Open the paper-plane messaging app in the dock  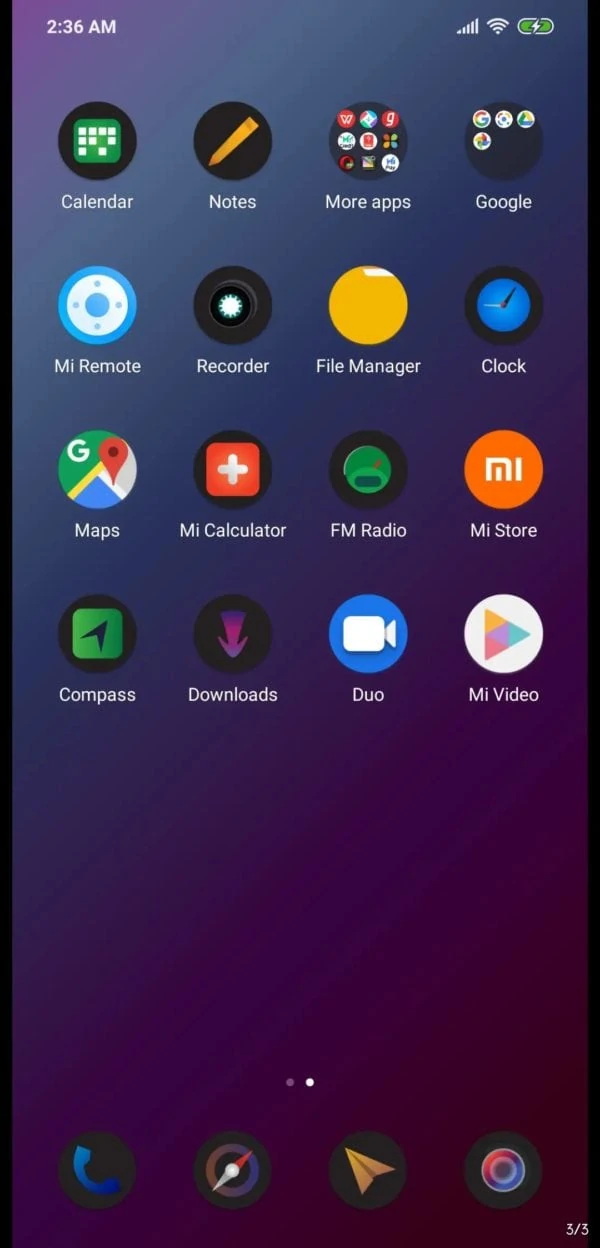click(x=368, y=1170)
